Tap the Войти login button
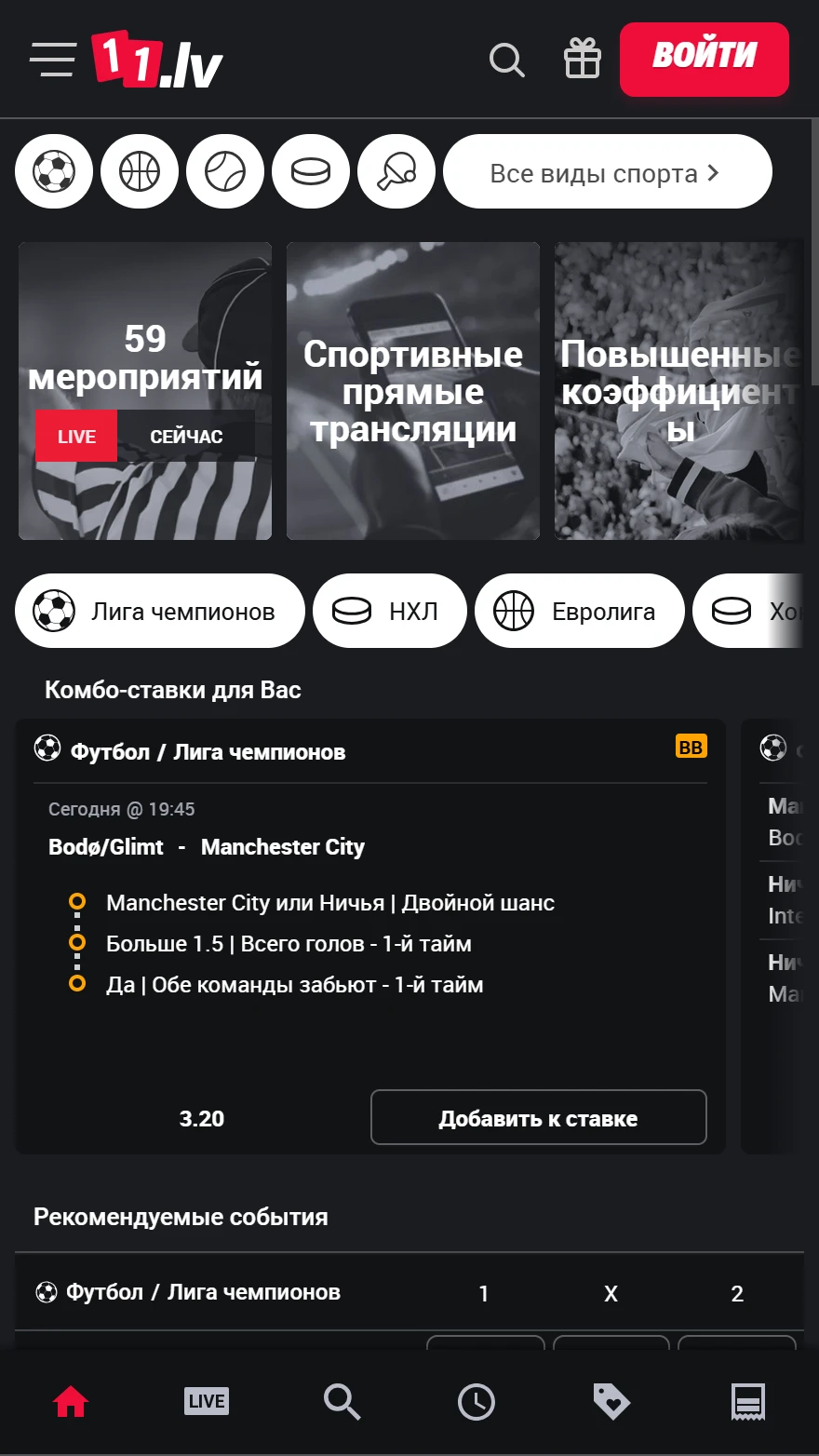Screen dimensions: 819x1456 (704, 59)
